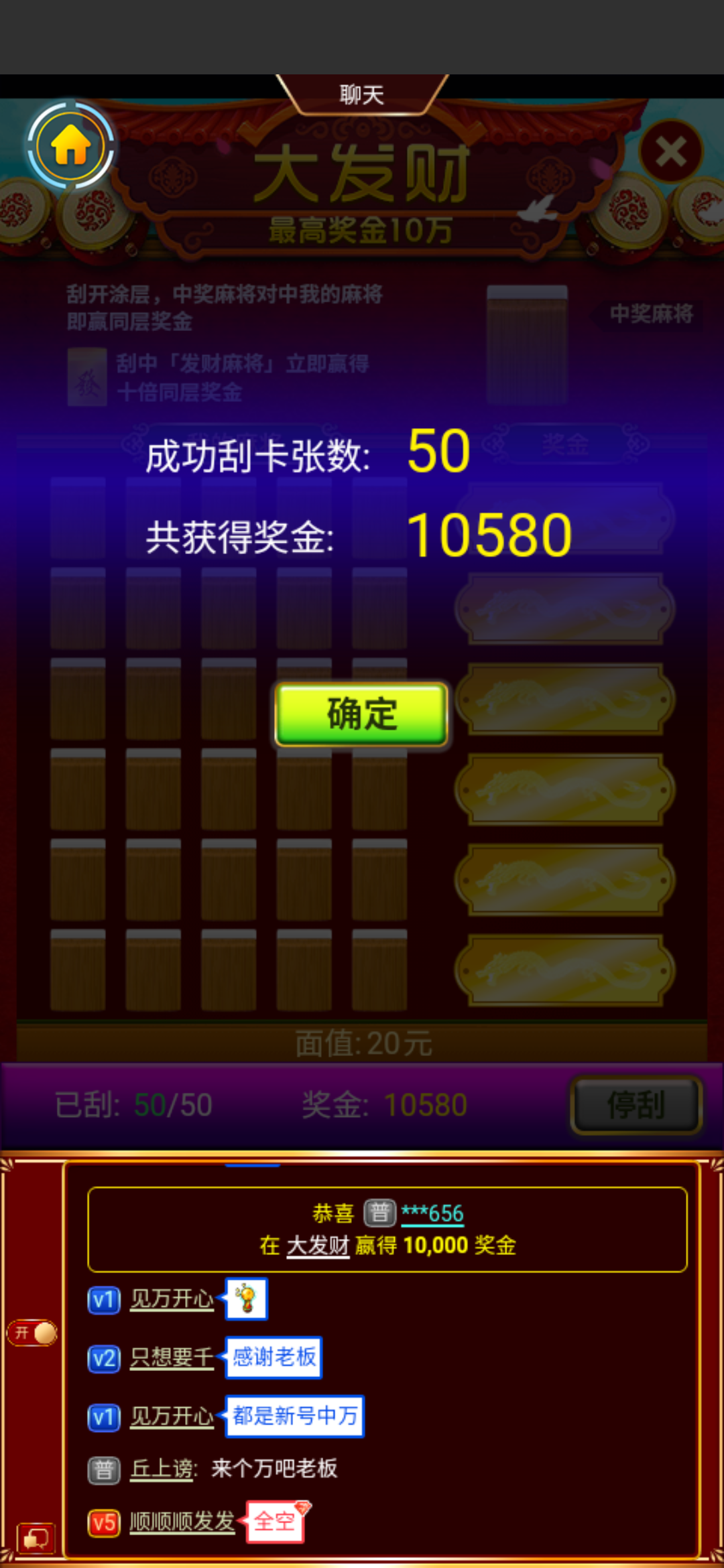724x1568 pixels.
Task: Open the 大发财 link in announcement
Action: point(318,1246)
